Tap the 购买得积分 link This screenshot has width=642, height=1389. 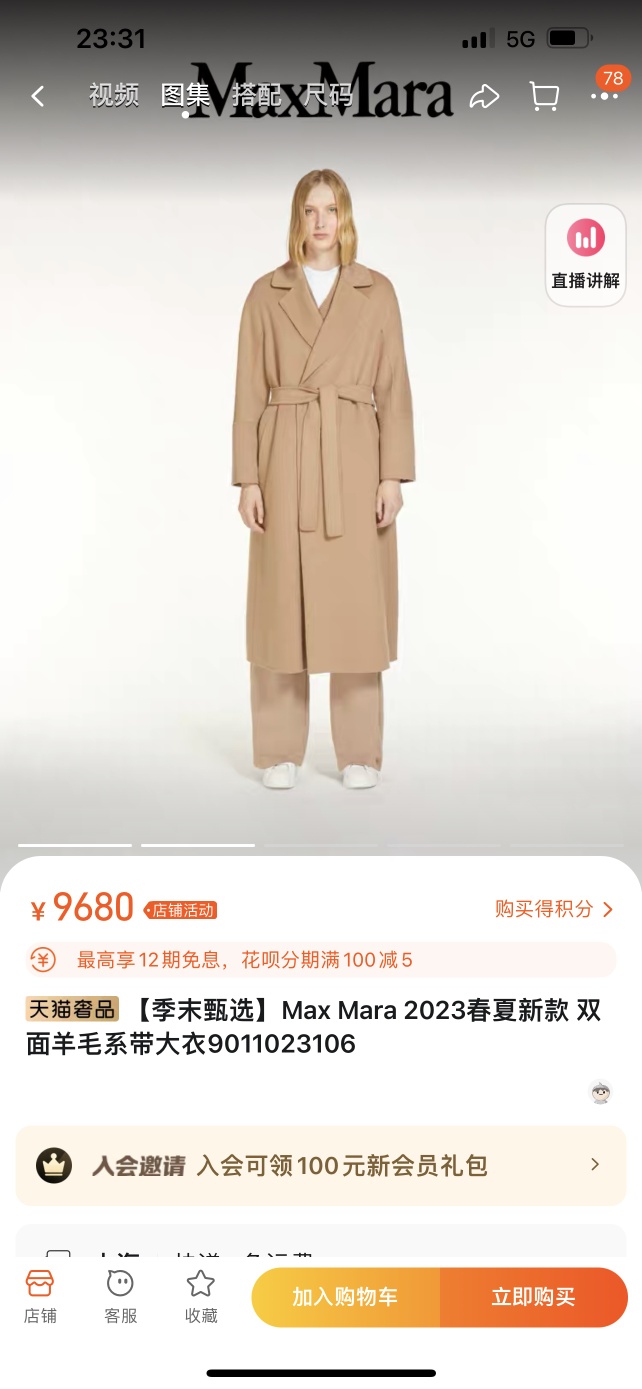coord(554,909)
